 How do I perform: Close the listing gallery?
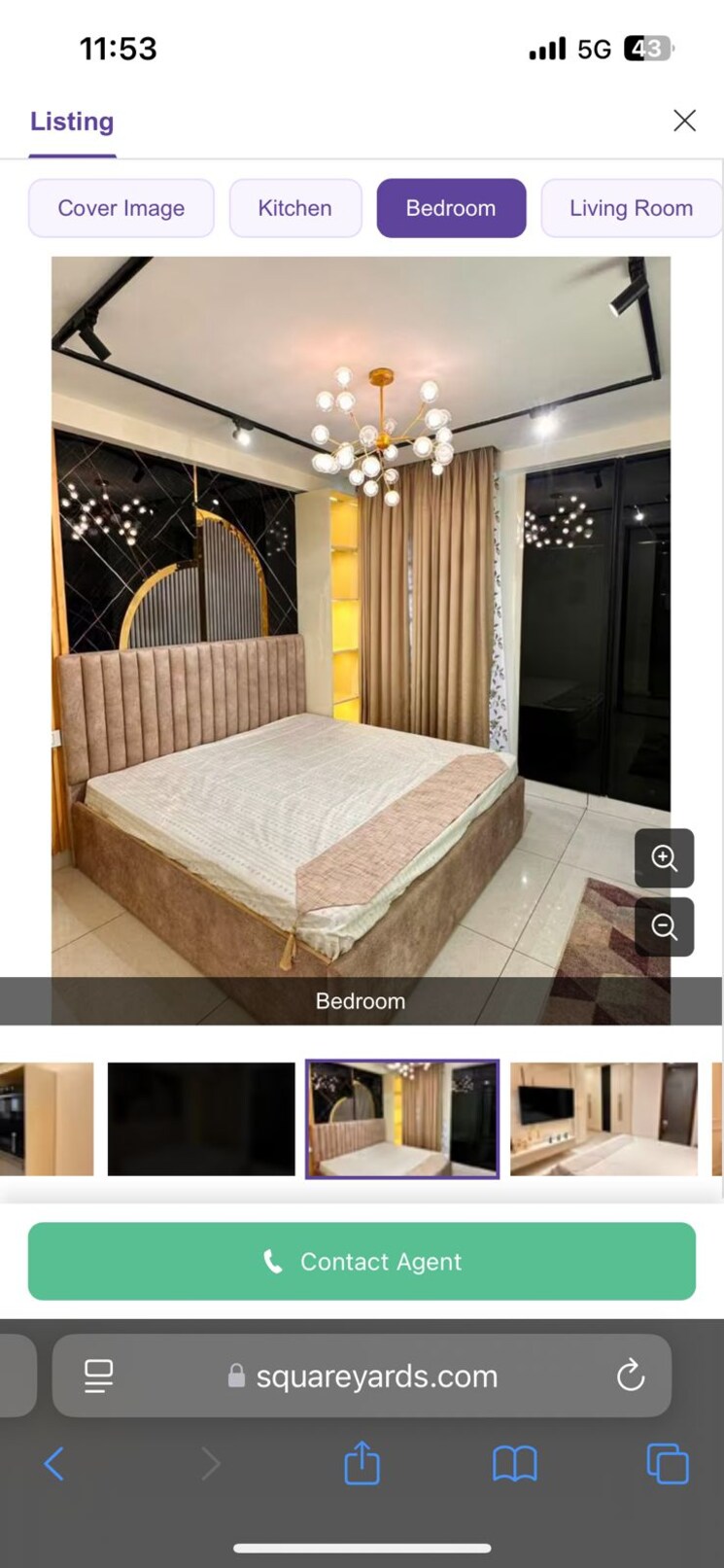pyautogui.click(x=684, y=121)
